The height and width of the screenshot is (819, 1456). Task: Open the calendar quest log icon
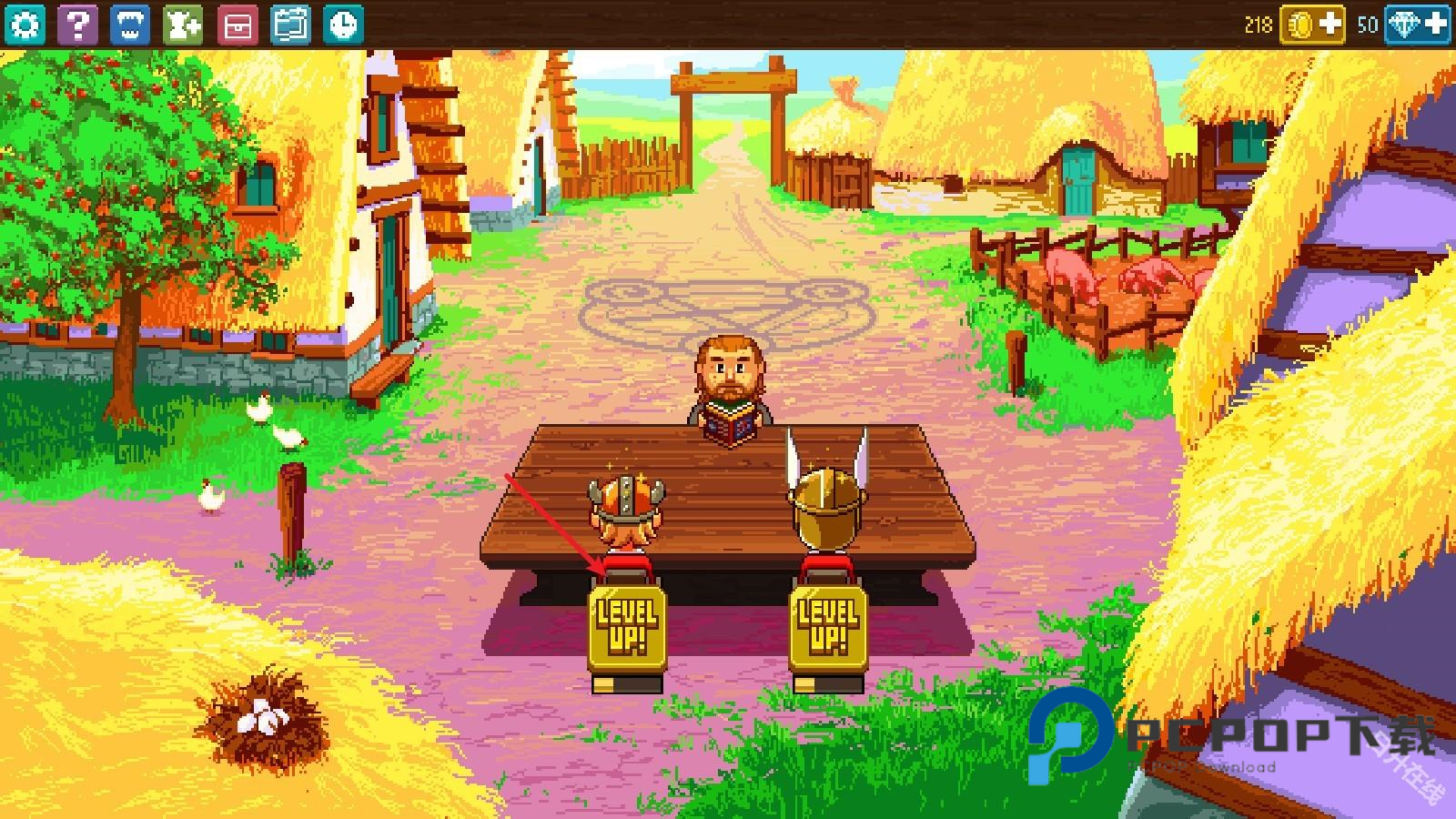[x=291, y=25]
